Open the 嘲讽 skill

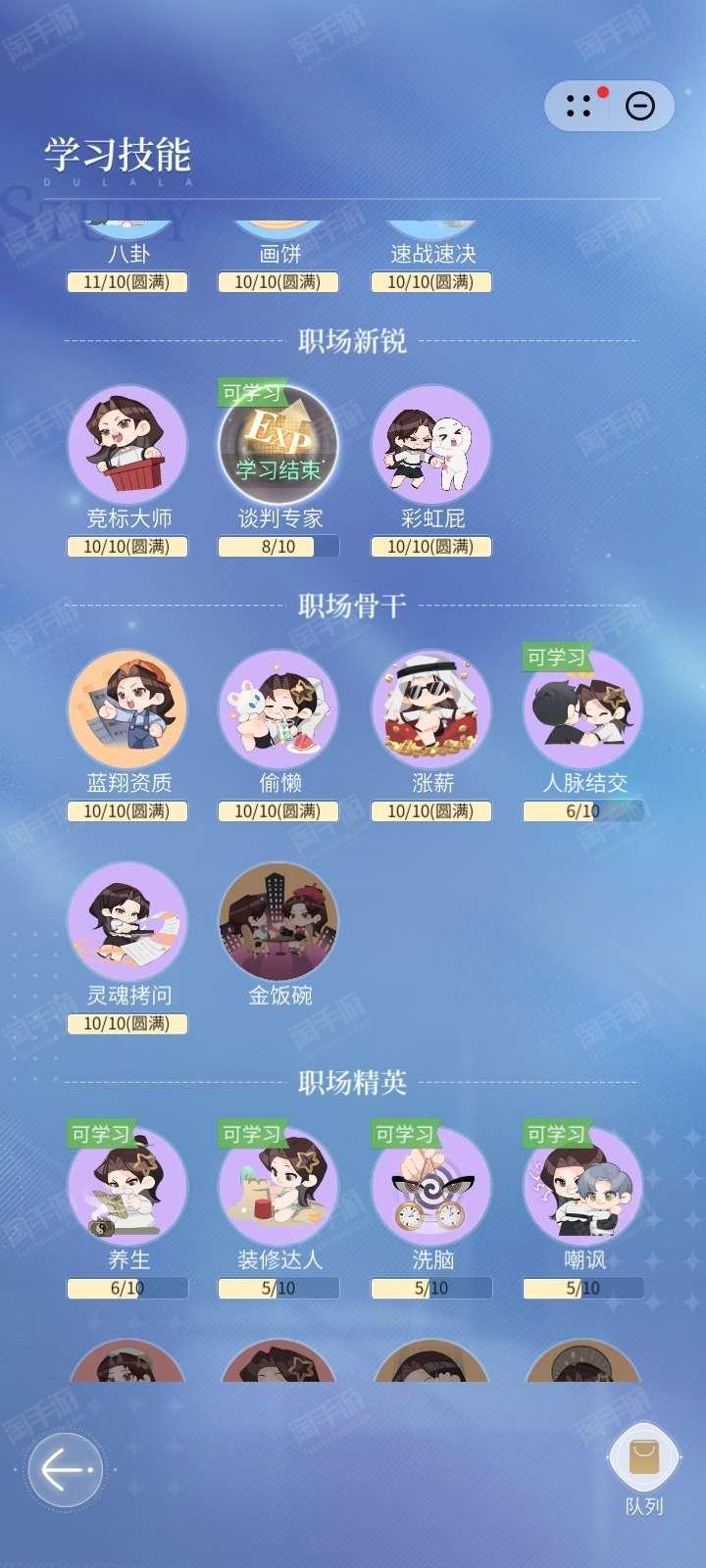click(583, 1187)
